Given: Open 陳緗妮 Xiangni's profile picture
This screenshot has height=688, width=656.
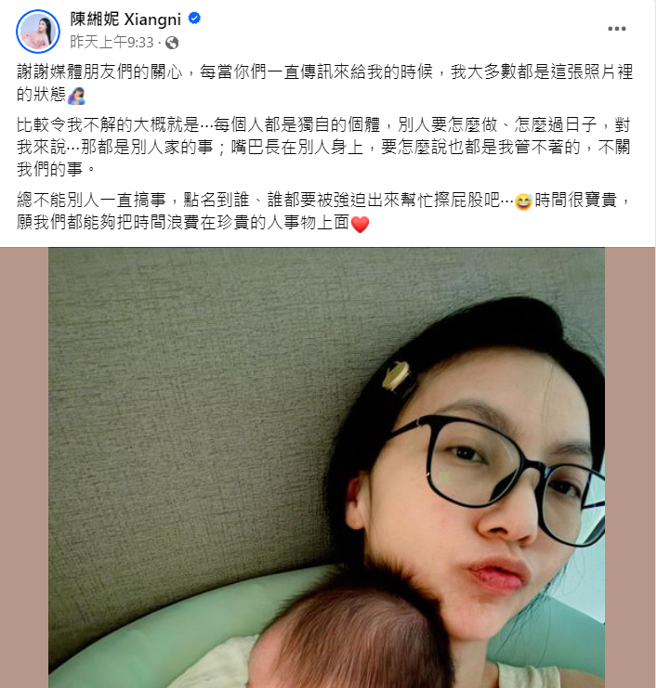Looking at the screenshot, I should (39, 31).
